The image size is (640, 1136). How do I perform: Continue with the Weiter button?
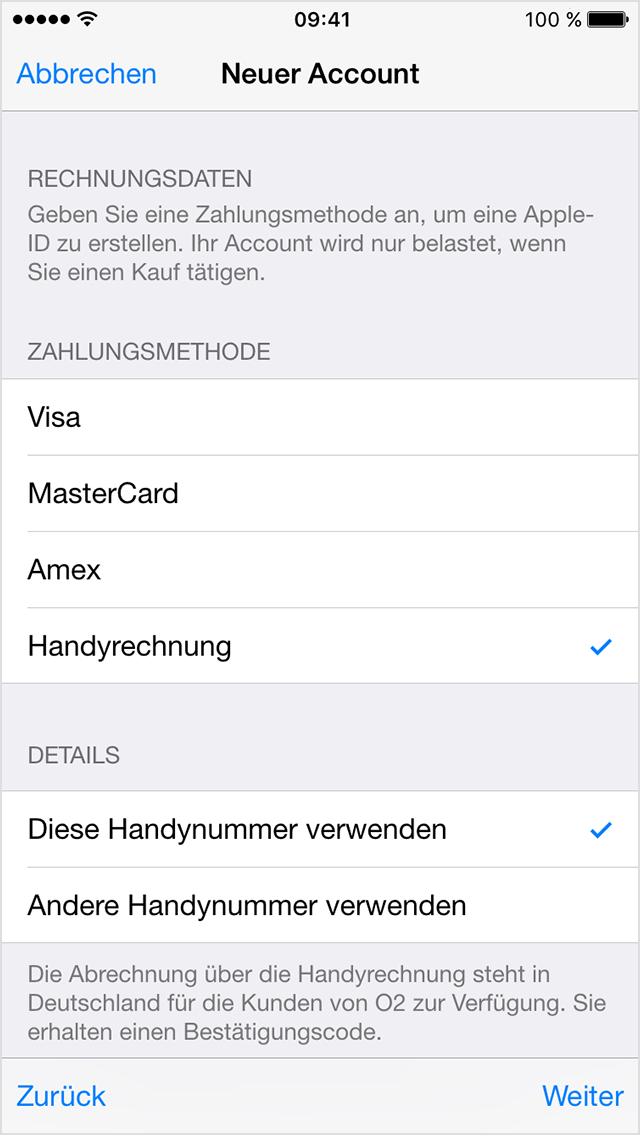(x=583, y=1096)
